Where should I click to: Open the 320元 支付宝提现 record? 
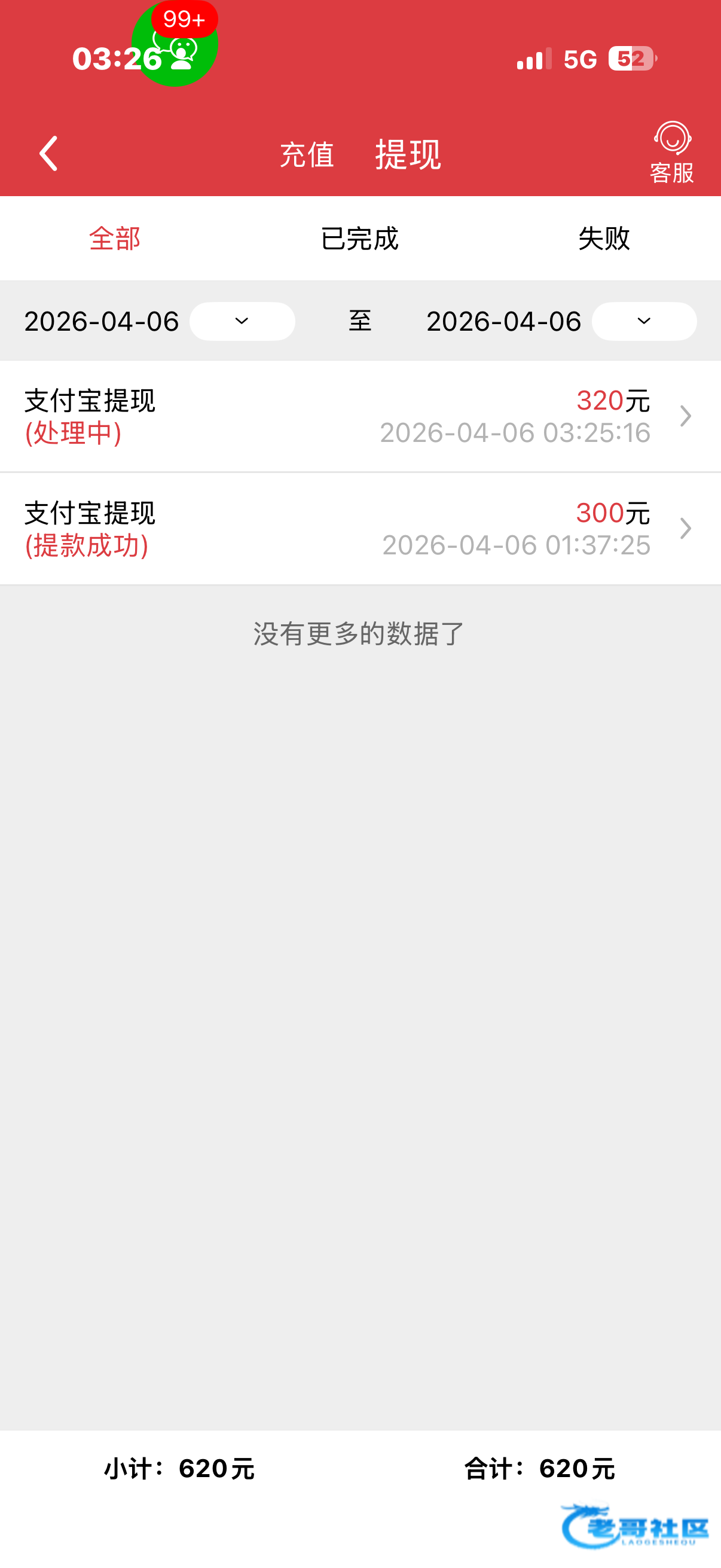coord(360,416)
